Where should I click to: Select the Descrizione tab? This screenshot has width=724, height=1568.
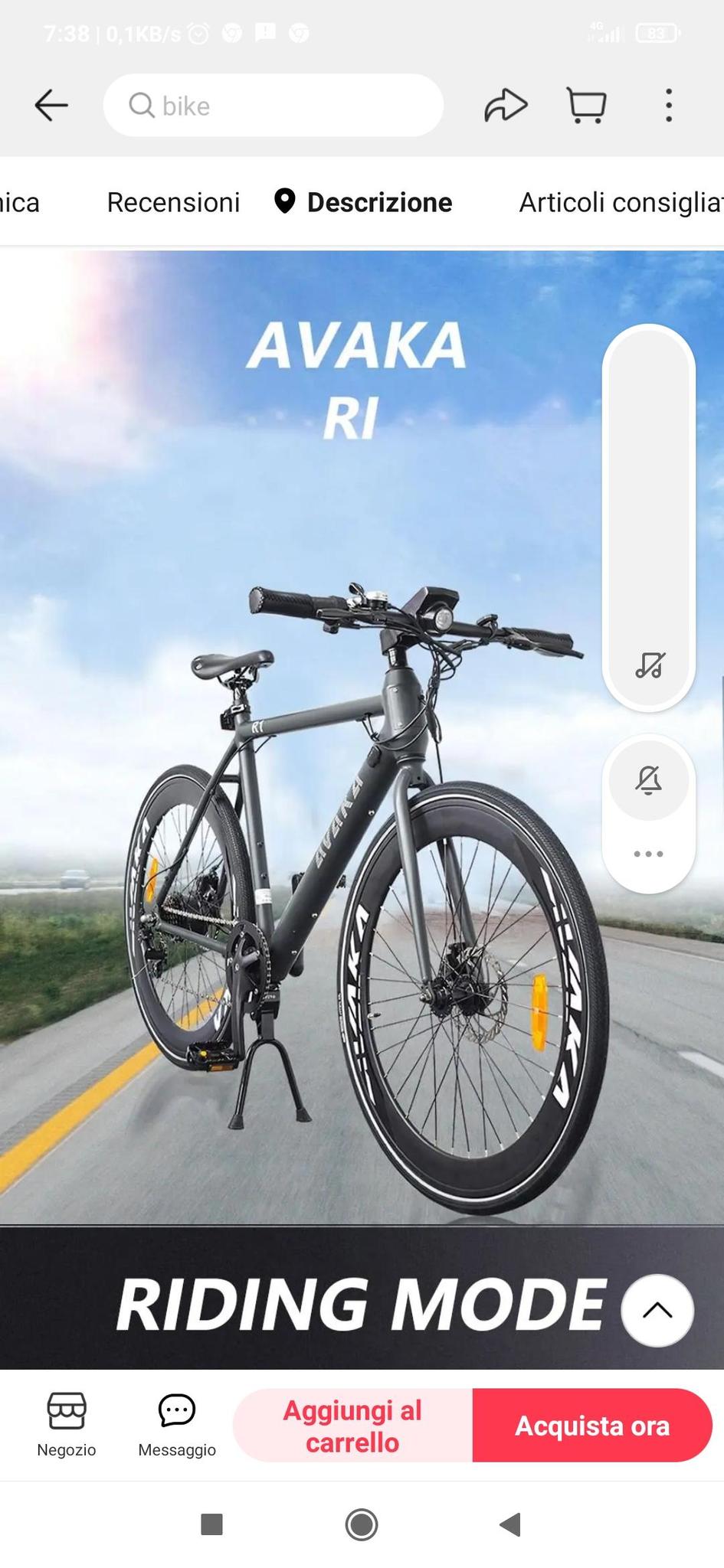tap(363, 202)
